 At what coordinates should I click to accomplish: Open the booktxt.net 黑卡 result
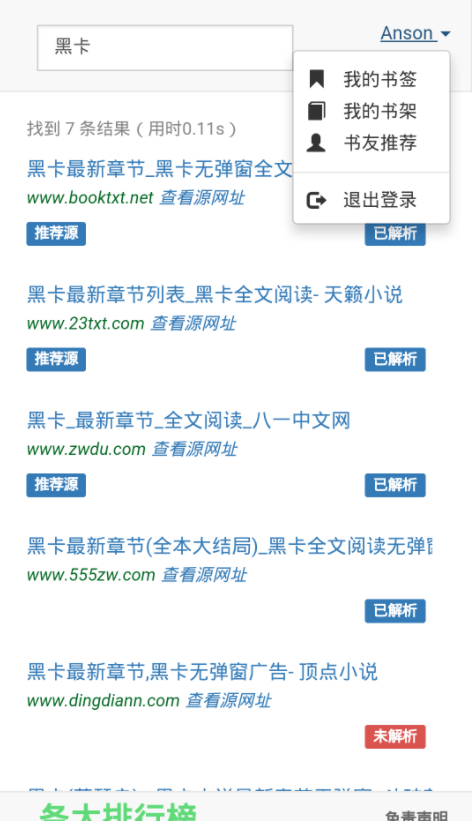(x=159, y=169)
